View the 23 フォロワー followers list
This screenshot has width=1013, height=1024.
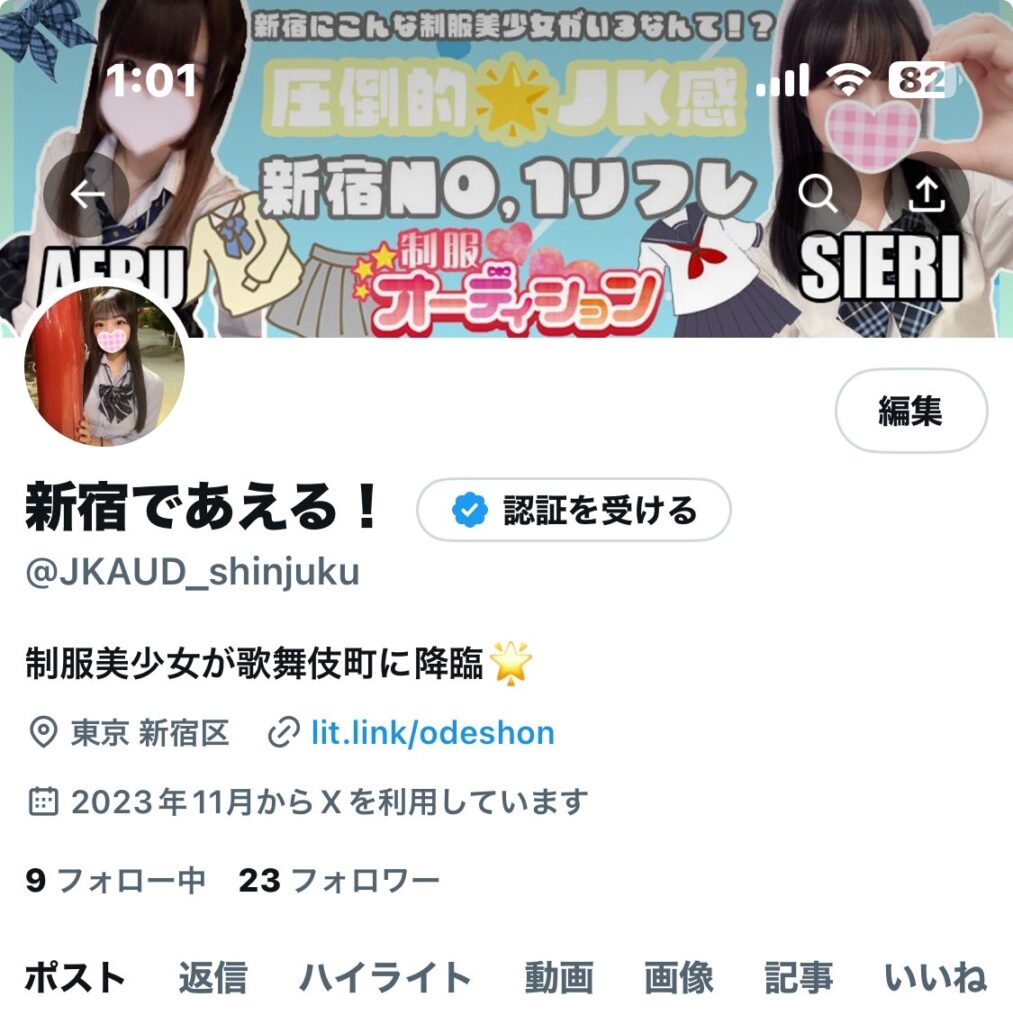(x=339, y=881)
